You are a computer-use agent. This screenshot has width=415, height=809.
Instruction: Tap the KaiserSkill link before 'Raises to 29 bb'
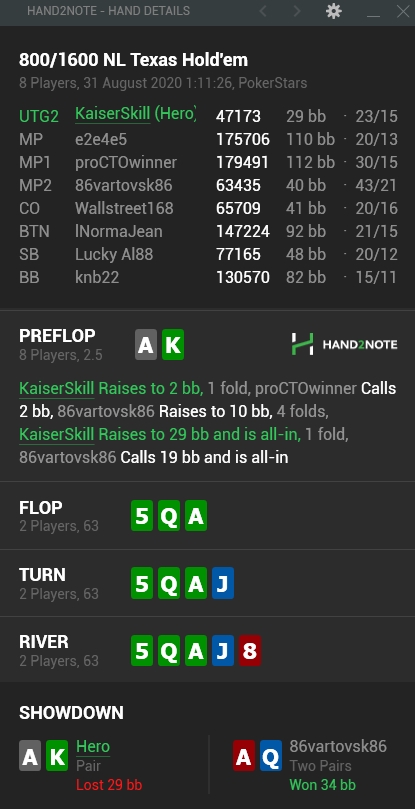[x=57, y=434]
